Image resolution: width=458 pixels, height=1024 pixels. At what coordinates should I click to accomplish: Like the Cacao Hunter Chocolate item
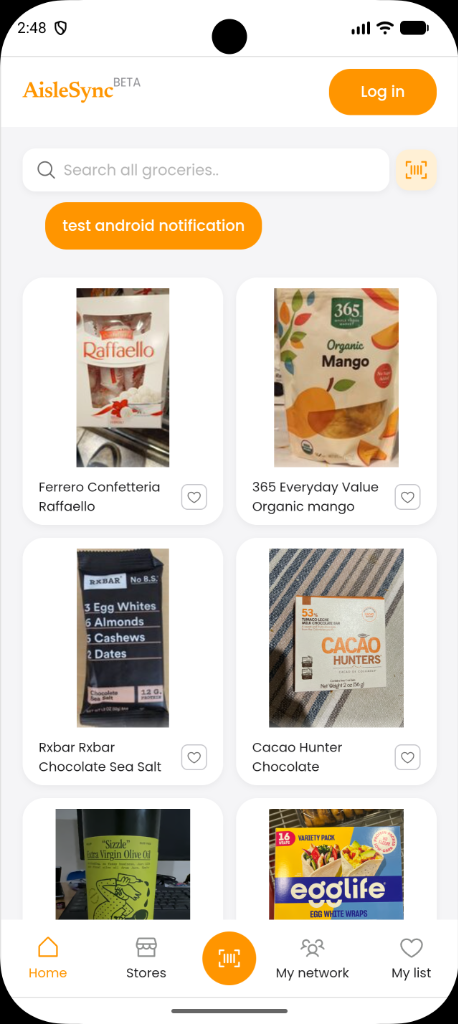click(x=408, y=757)
